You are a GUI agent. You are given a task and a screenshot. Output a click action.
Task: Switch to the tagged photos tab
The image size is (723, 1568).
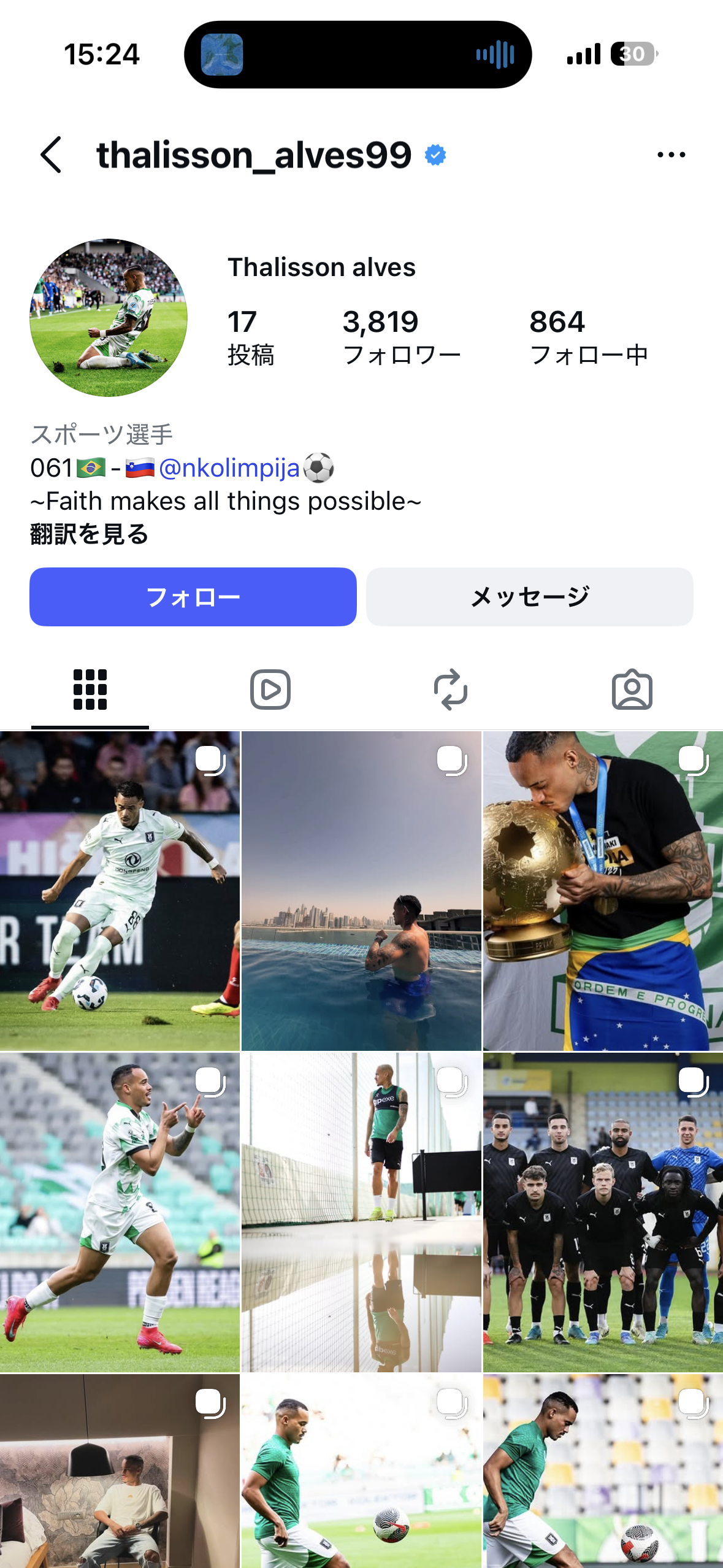632,690
